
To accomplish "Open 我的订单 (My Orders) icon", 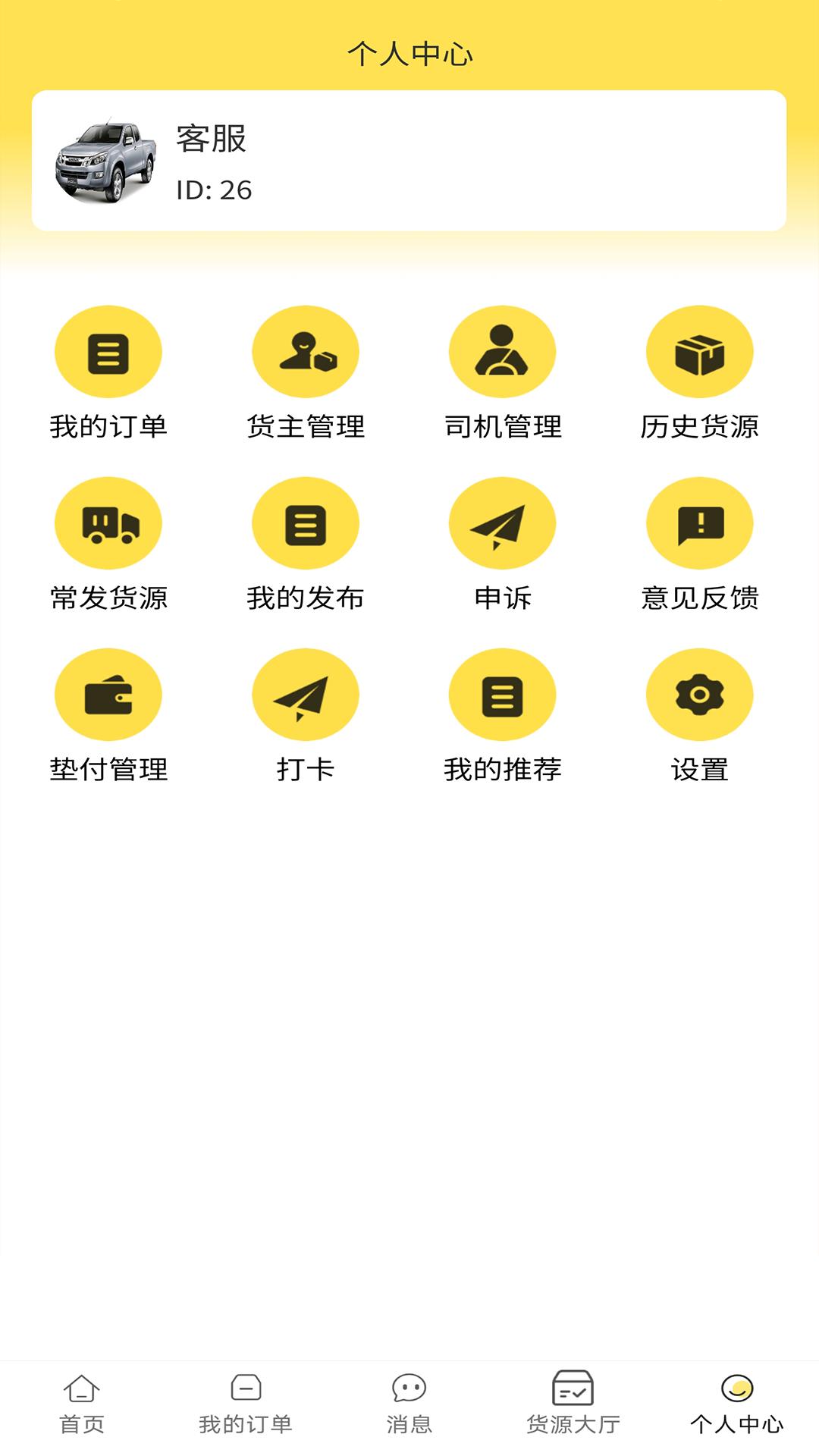I will [108, 351].
